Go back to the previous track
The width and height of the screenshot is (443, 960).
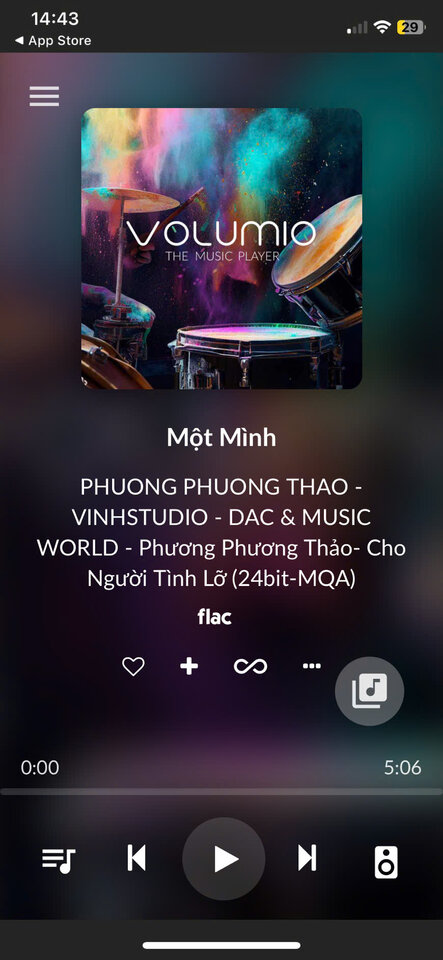pyautogui.click(x=136, y=858)
